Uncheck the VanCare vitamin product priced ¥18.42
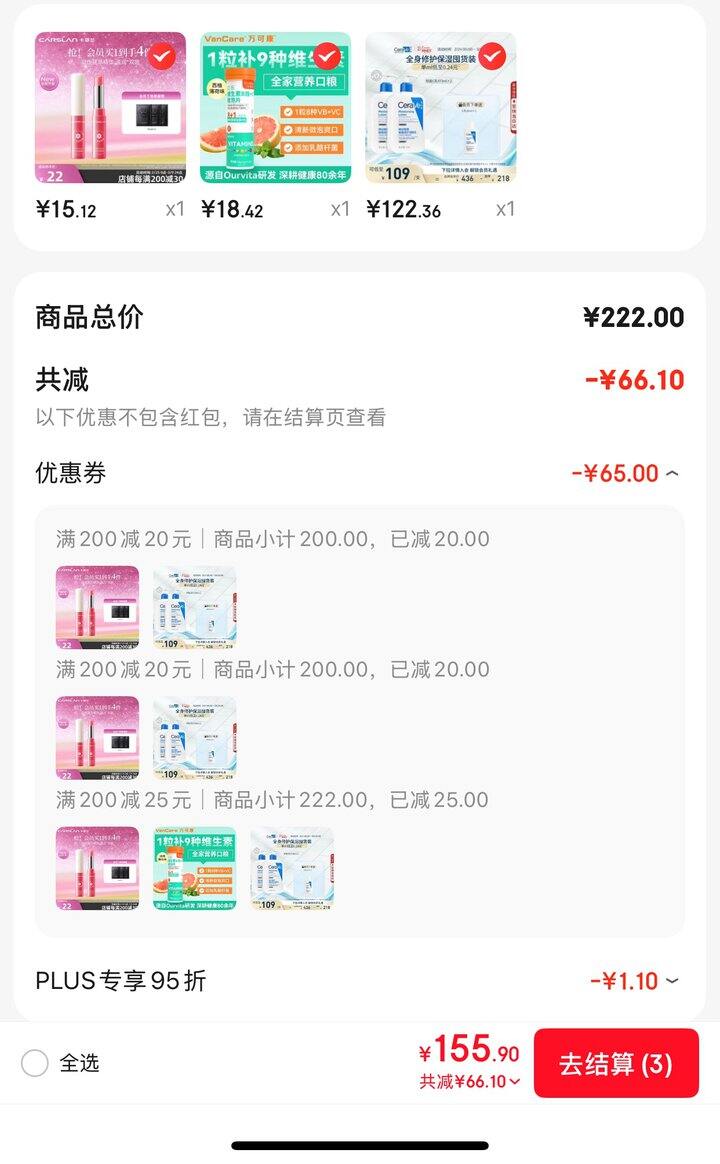 (x=326, y=56)
